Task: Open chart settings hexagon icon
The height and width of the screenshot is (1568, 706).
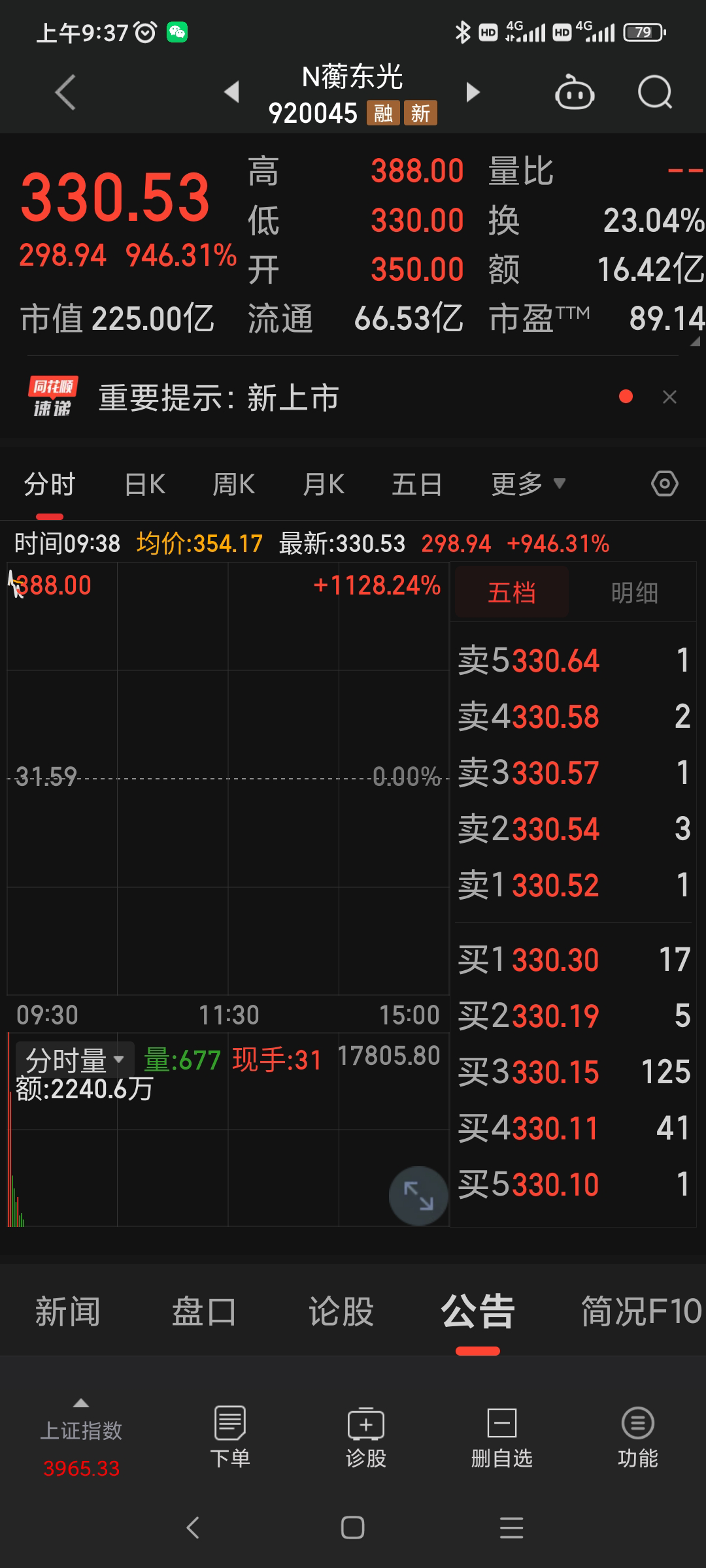Action: pyautogui.click(x=665, y=484)
